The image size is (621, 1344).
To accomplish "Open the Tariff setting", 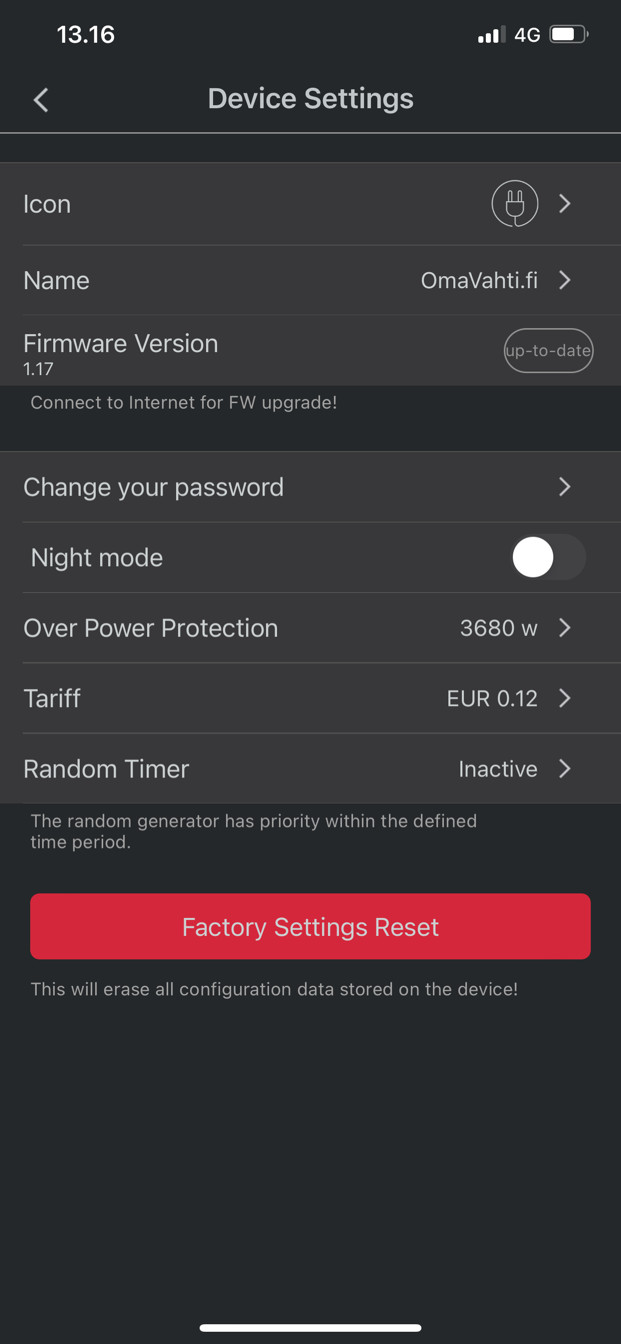I will pos(310,698).
